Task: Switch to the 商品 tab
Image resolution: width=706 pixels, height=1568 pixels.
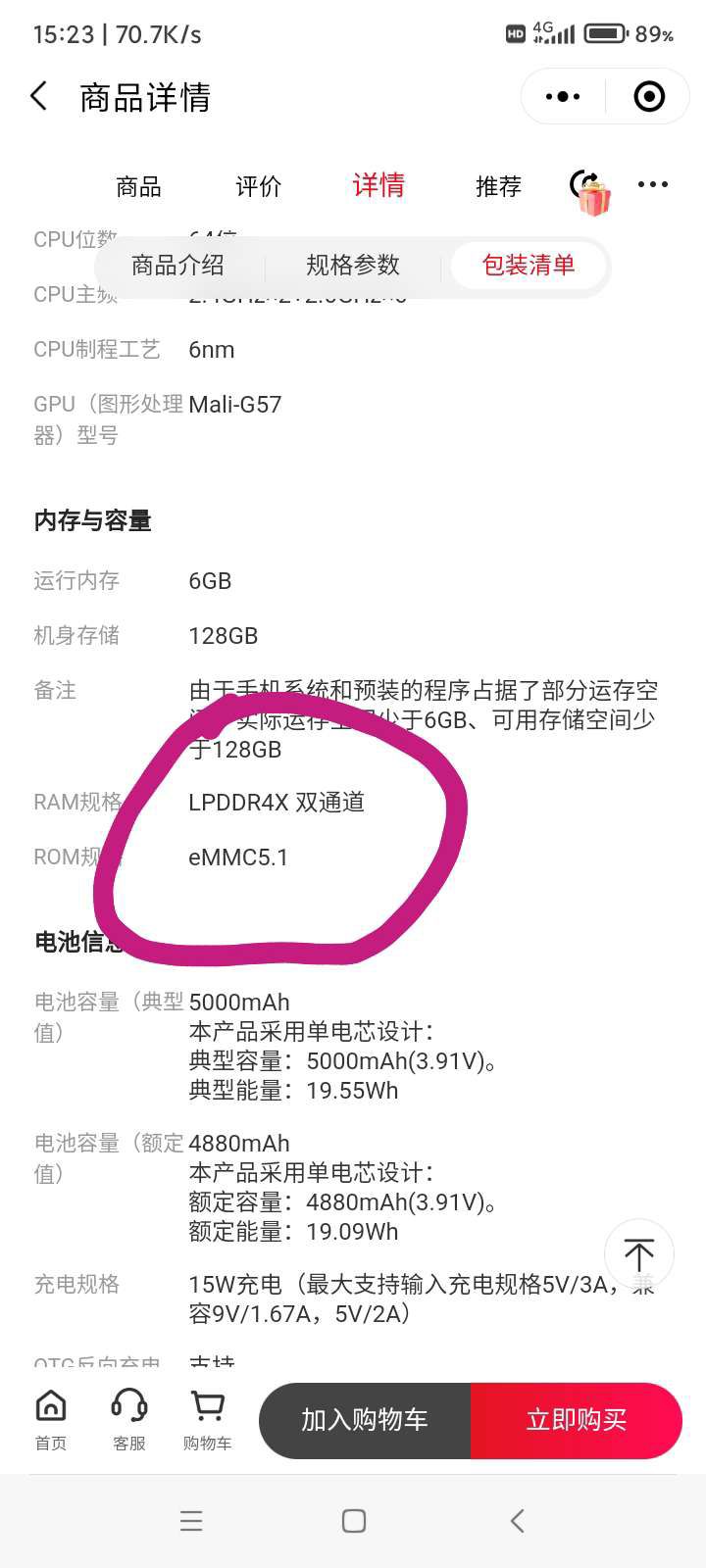Action: point(138,186)
